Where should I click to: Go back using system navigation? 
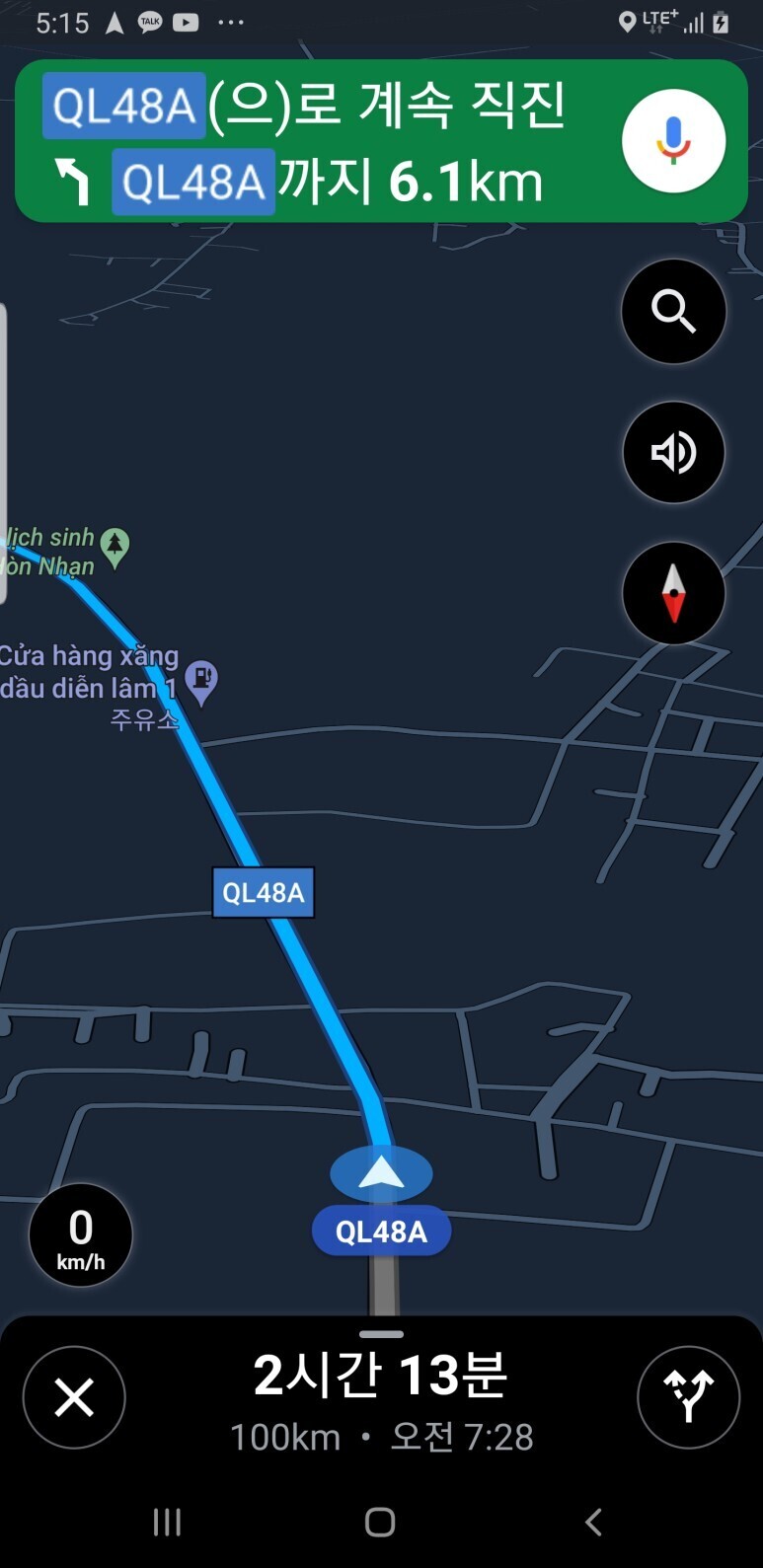pyautogui.click(x=593, y=1523)
